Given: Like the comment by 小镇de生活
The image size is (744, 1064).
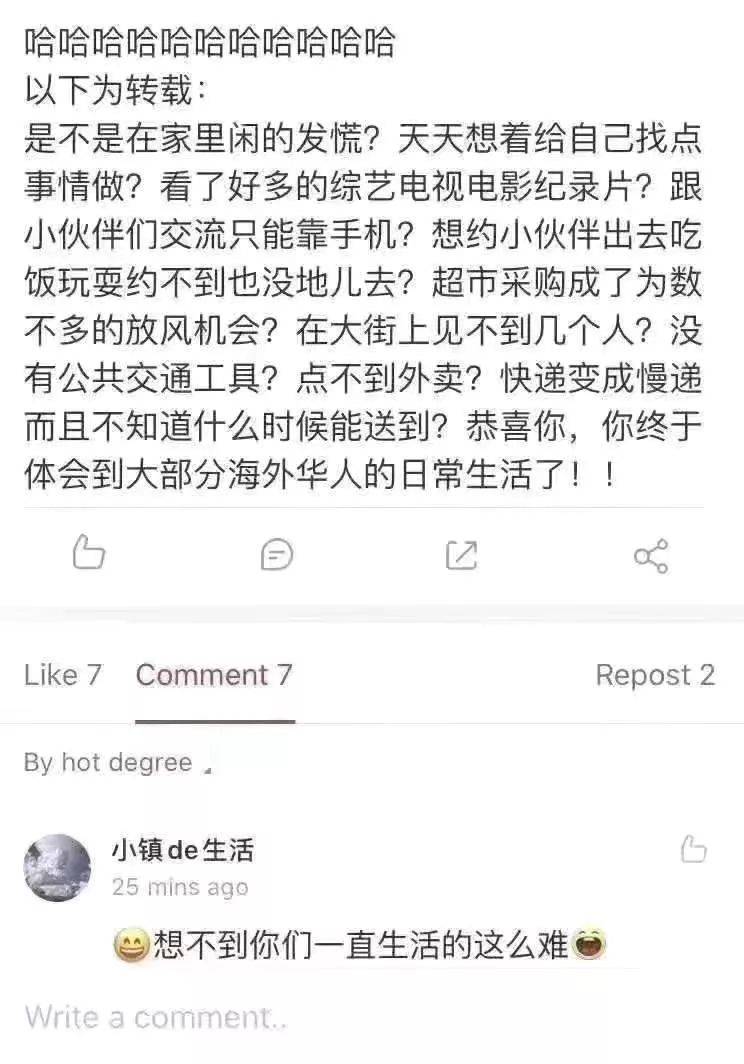Looking at the screenshot, I should [x=693, y=850].
